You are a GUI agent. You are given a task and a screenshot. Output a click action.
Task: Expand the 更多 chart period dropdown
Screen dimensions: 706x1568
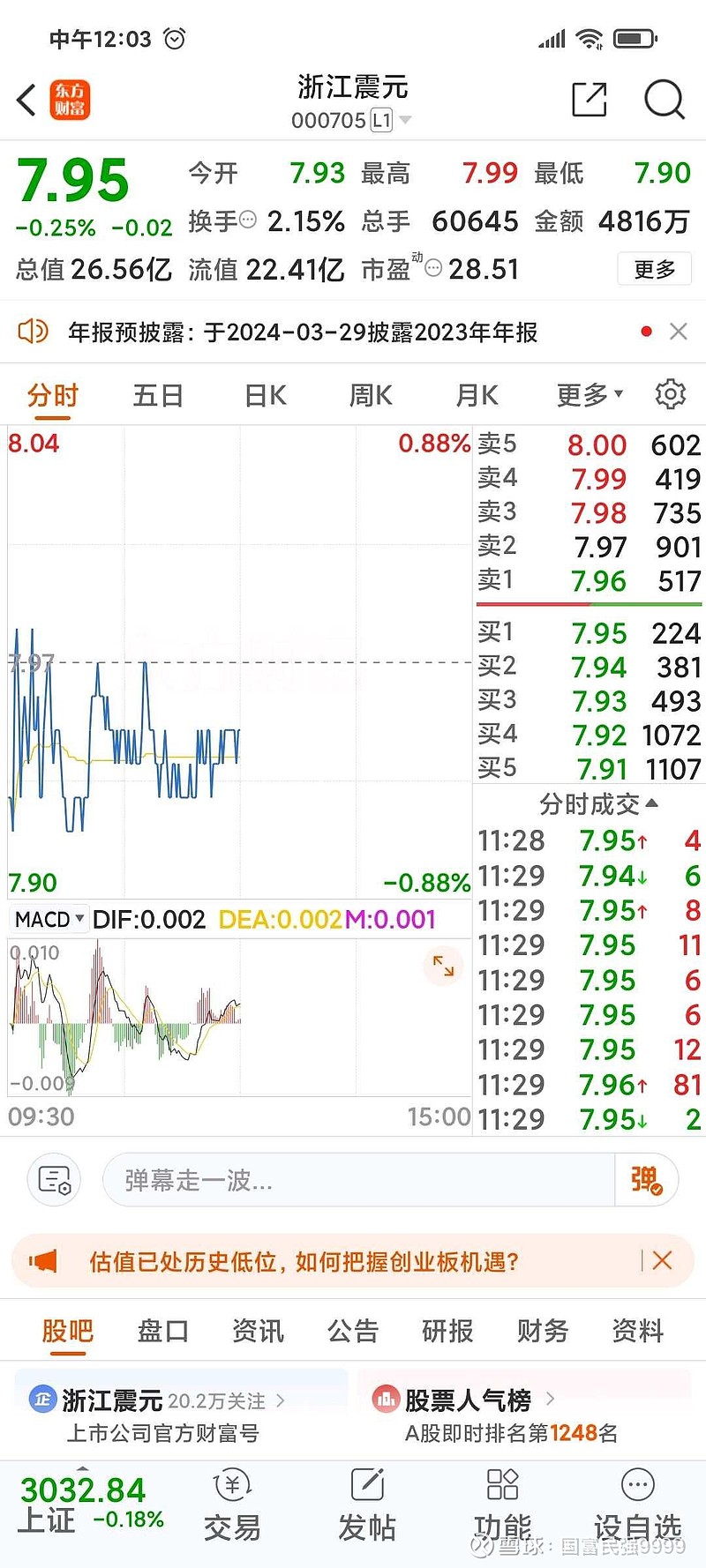[x=589, y=395]
